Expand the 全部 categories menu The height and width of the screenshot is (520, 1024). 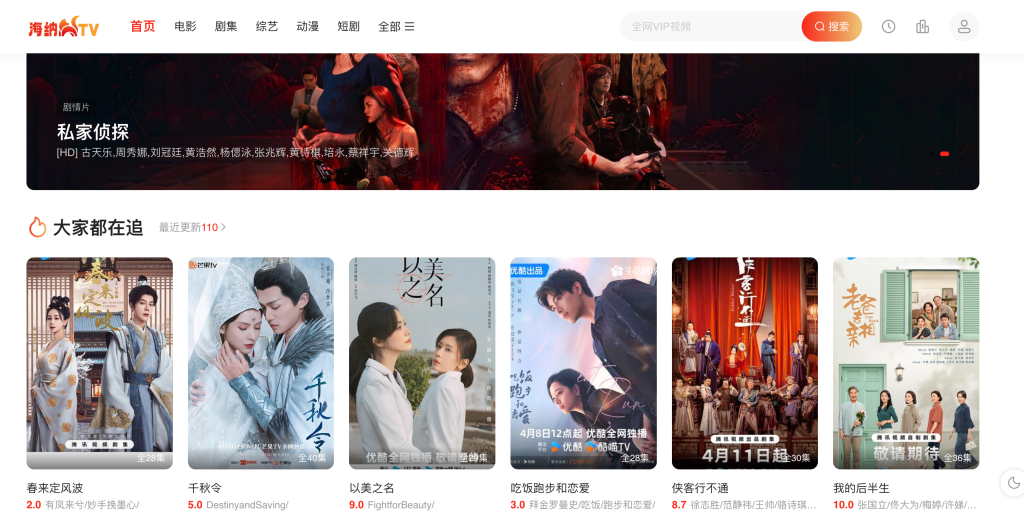[x=396, y=26]
